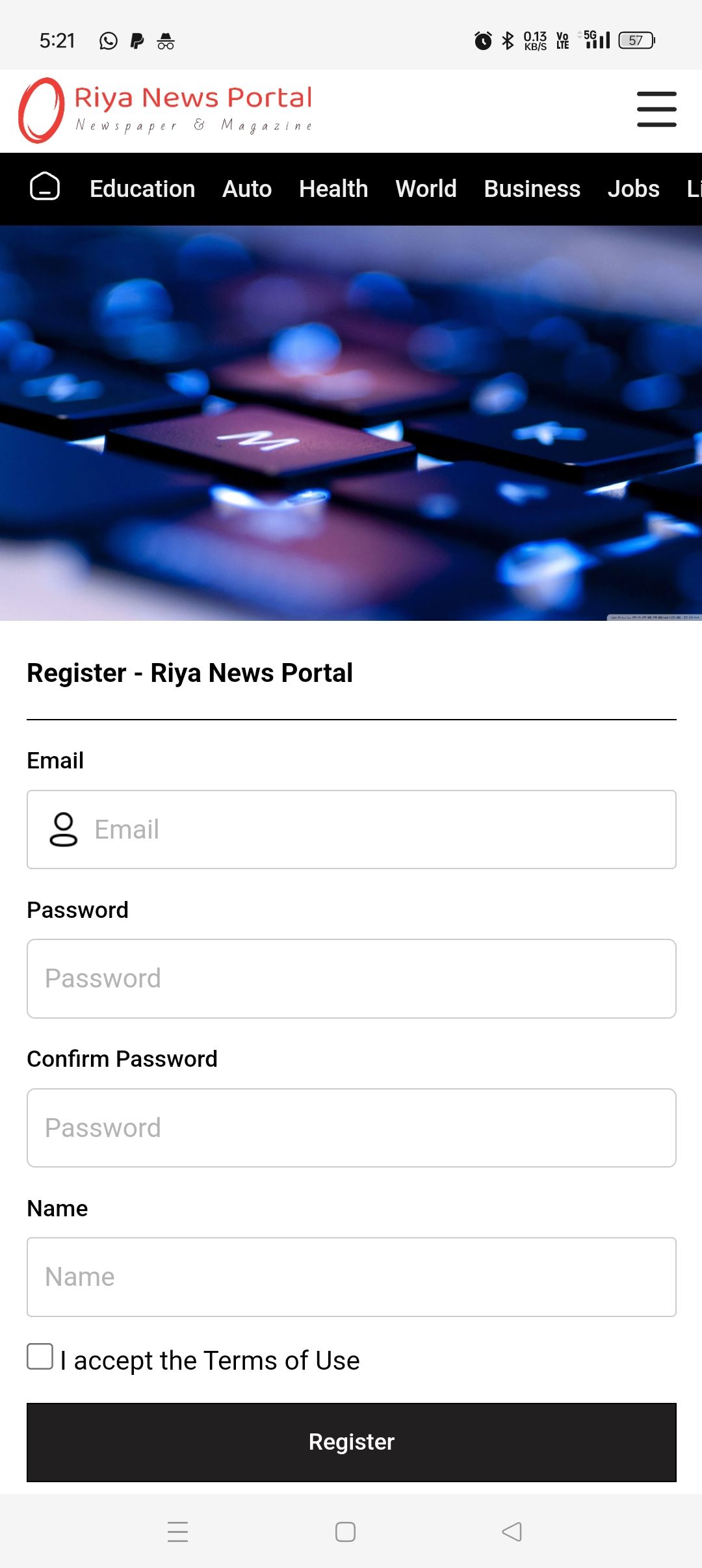The width and height of the screenshot is (702, 1568).
Task: Open the Jobs category
Action: coord(633,189)
